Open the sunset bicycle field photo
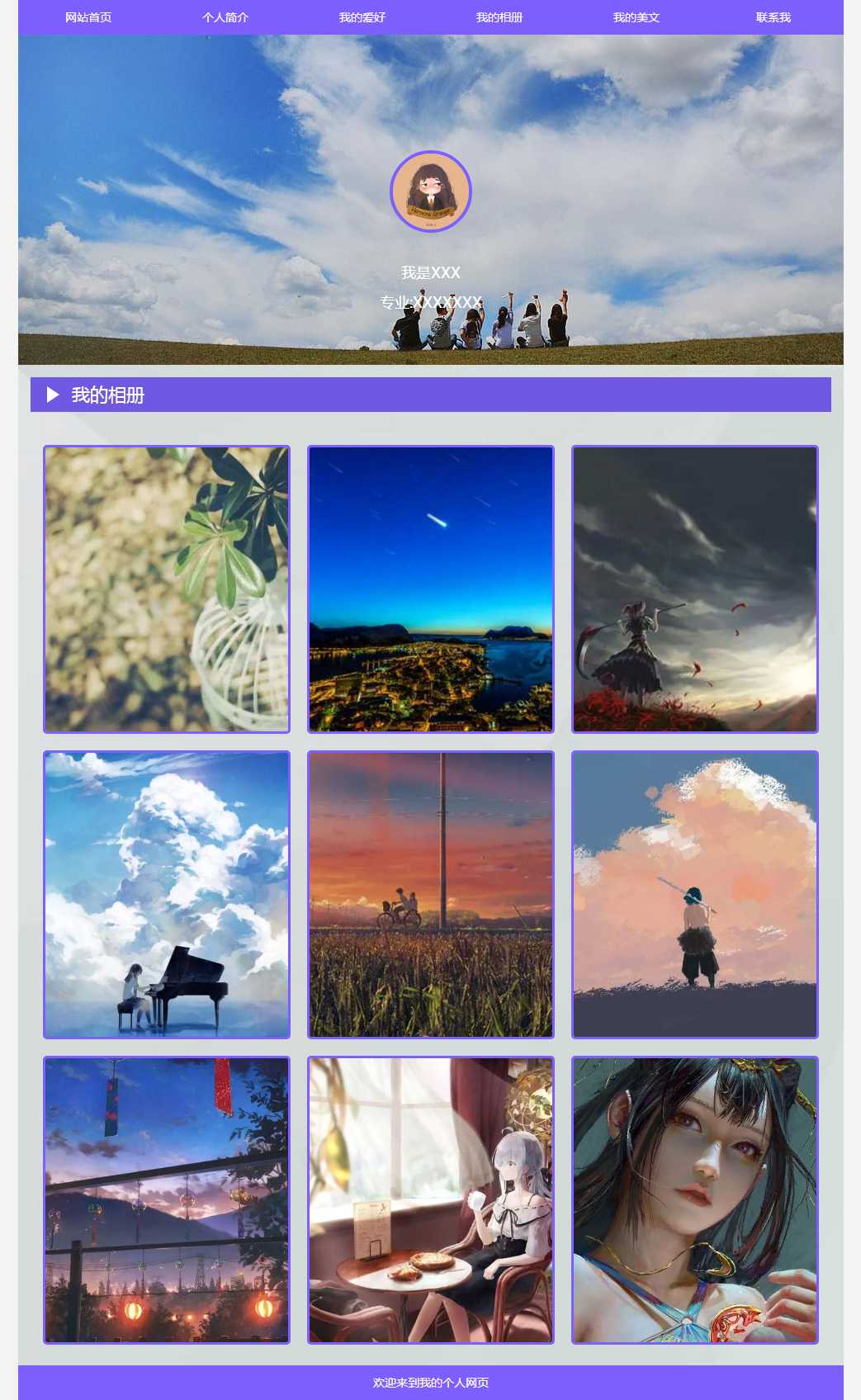Image resolution: width=861 pixels, height=1400 pixels. tap(431, 895)
